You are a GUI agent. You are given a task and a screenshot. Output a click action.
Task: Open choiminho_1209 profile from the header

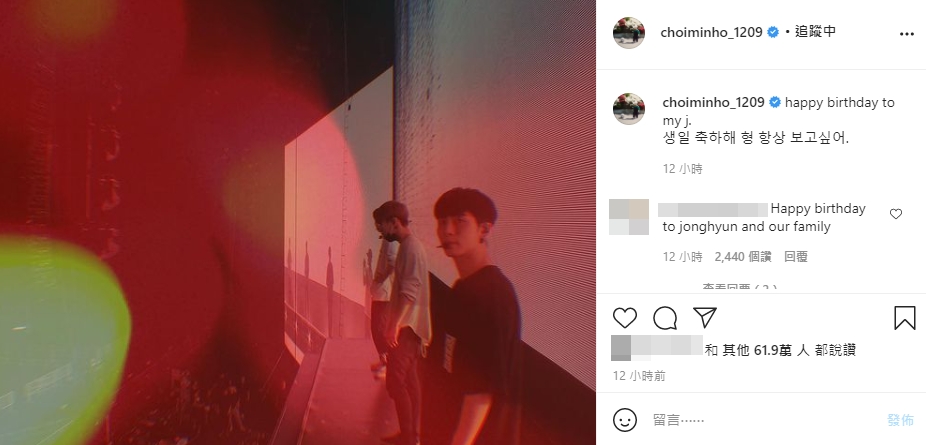click(712, 32)
